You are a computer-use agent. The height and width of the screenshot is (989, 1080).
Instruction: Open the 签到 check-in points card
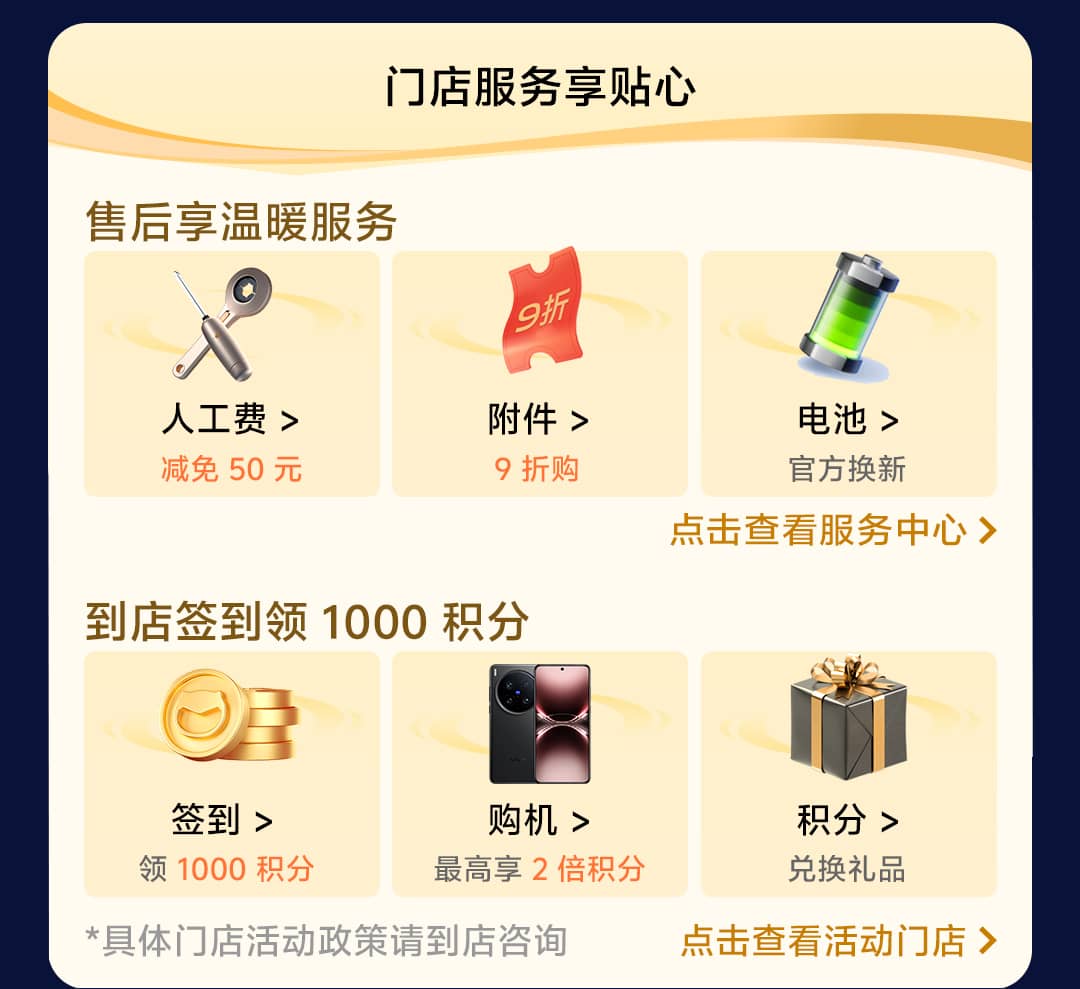pyautogui.click(x=231, y=774)
